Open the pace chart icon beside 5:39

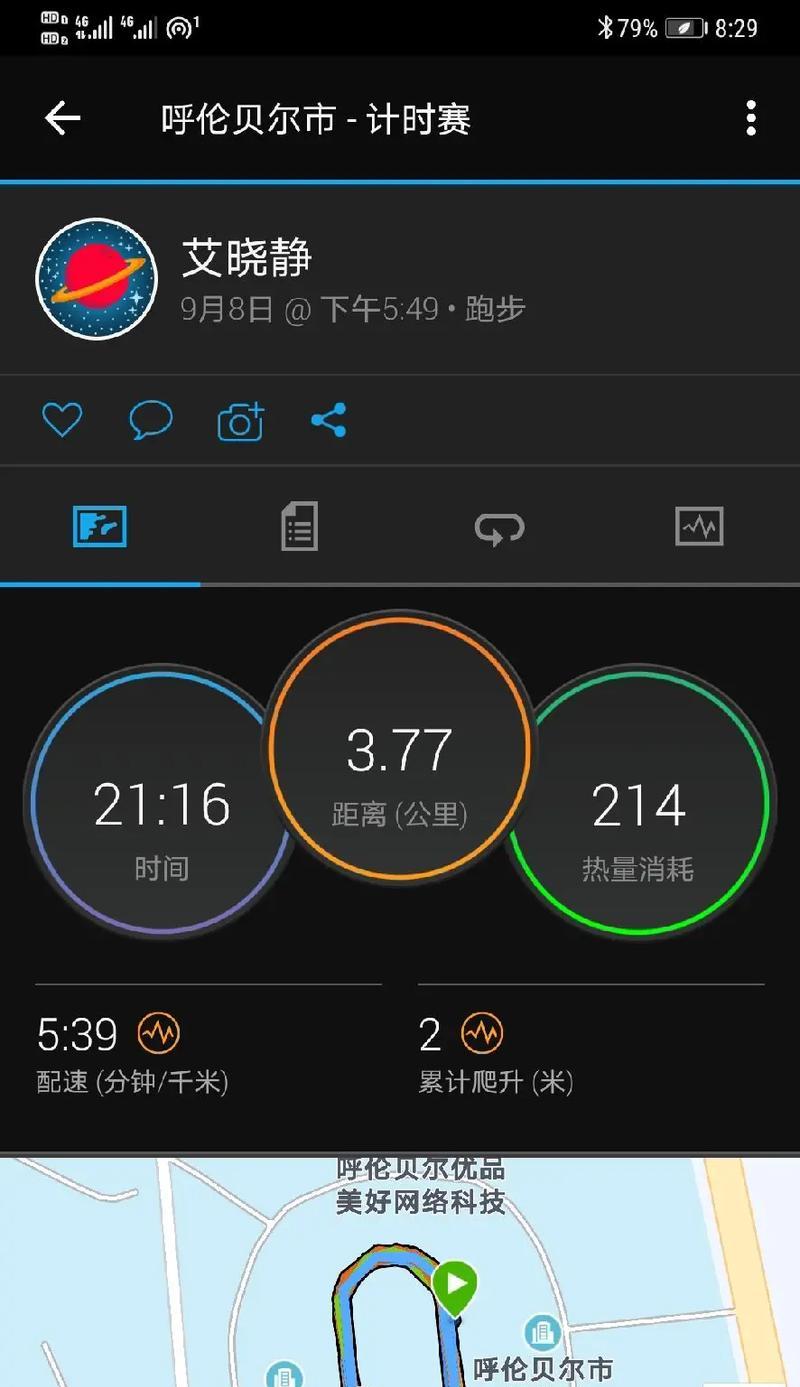point(158,1033)
